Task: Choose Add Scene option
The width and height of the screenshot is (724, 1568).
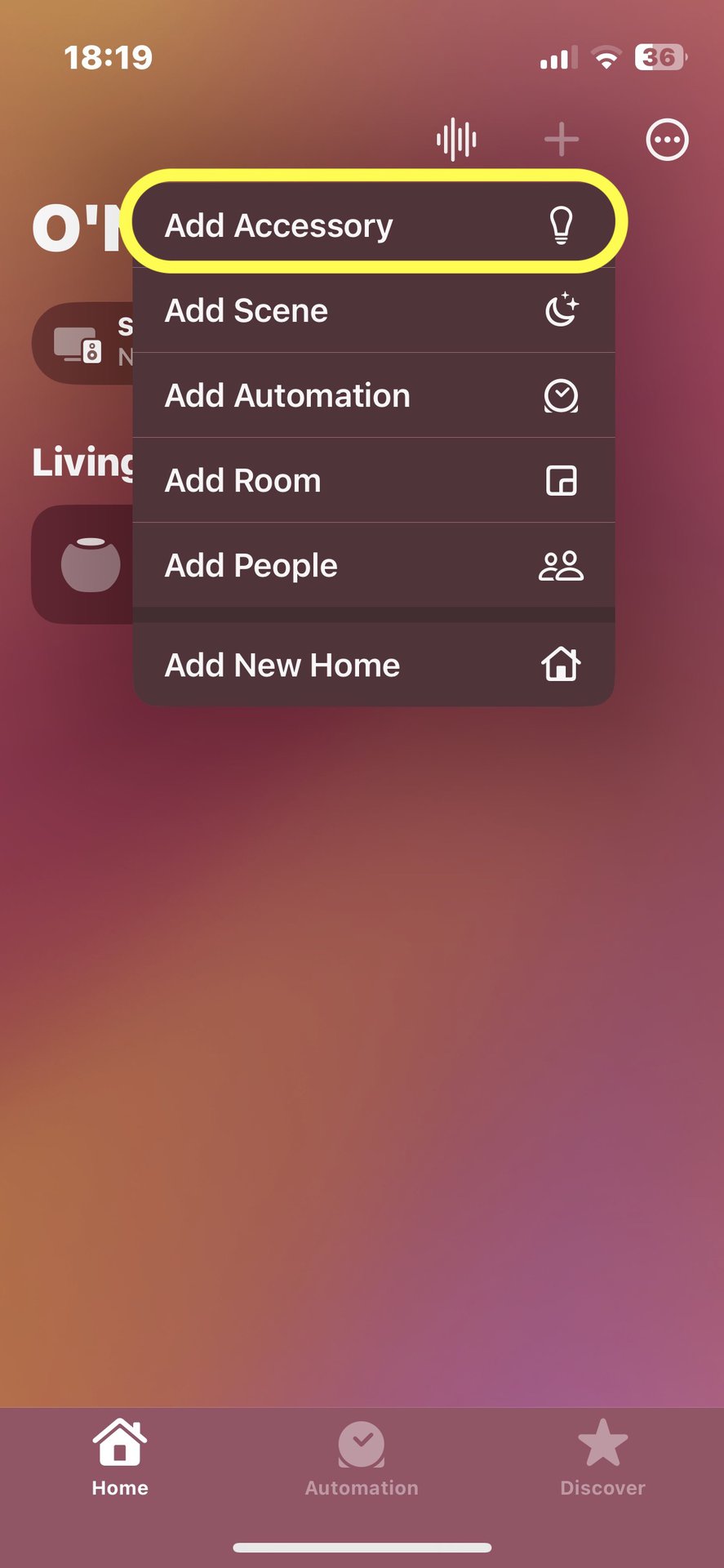Action: pyautogui.click(x=373, y=311)
